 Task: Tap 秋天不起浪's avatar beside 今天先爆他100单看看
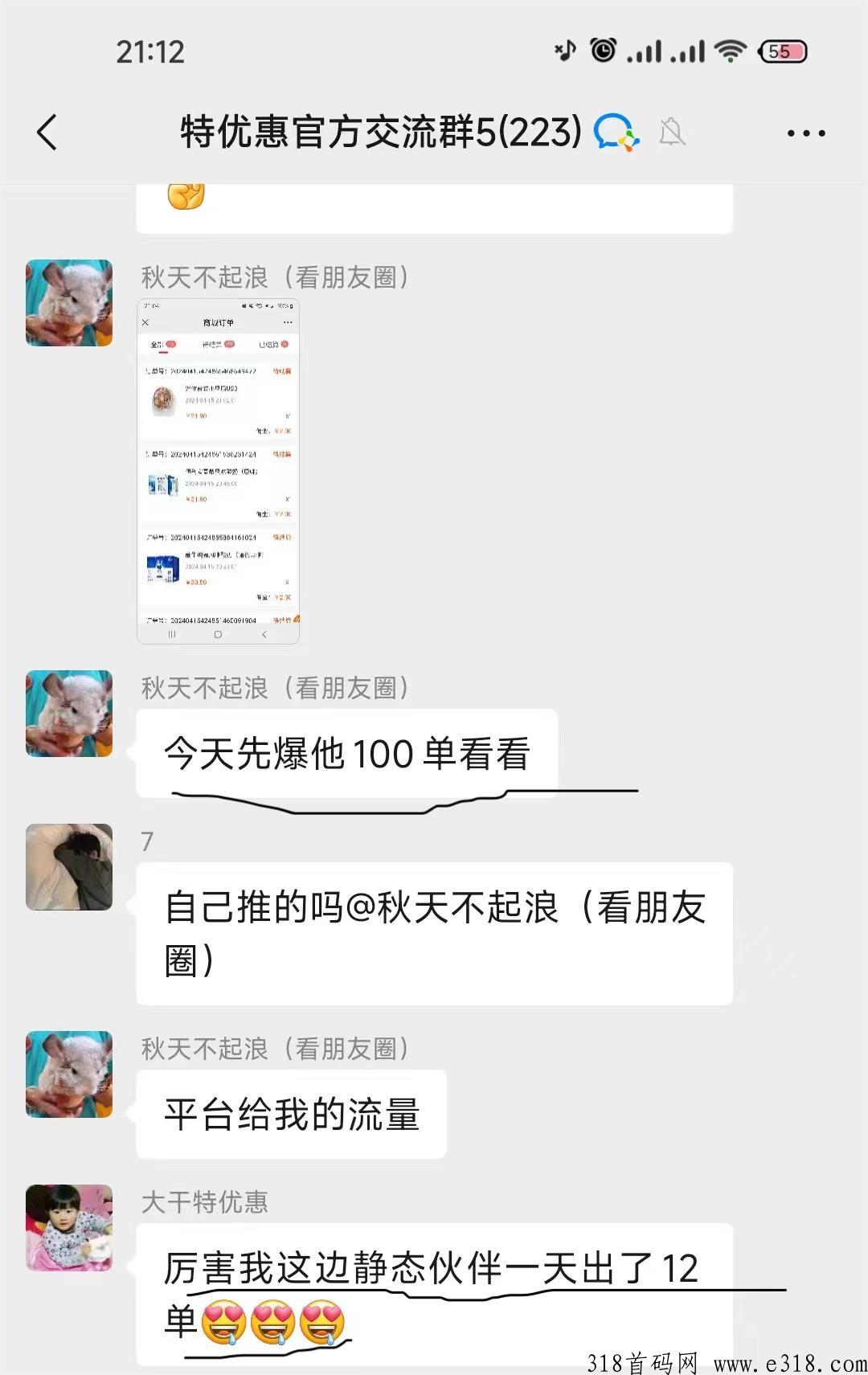point(69,714)
